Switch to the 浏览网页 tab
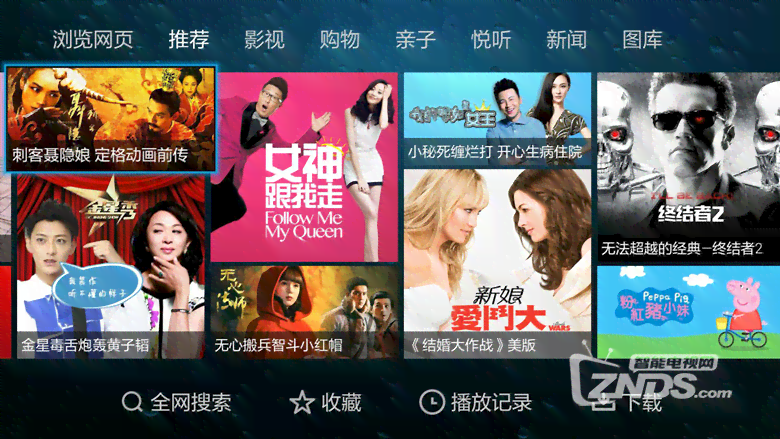The width and height of the screenshot is (780, 439). tap(93, 41)
